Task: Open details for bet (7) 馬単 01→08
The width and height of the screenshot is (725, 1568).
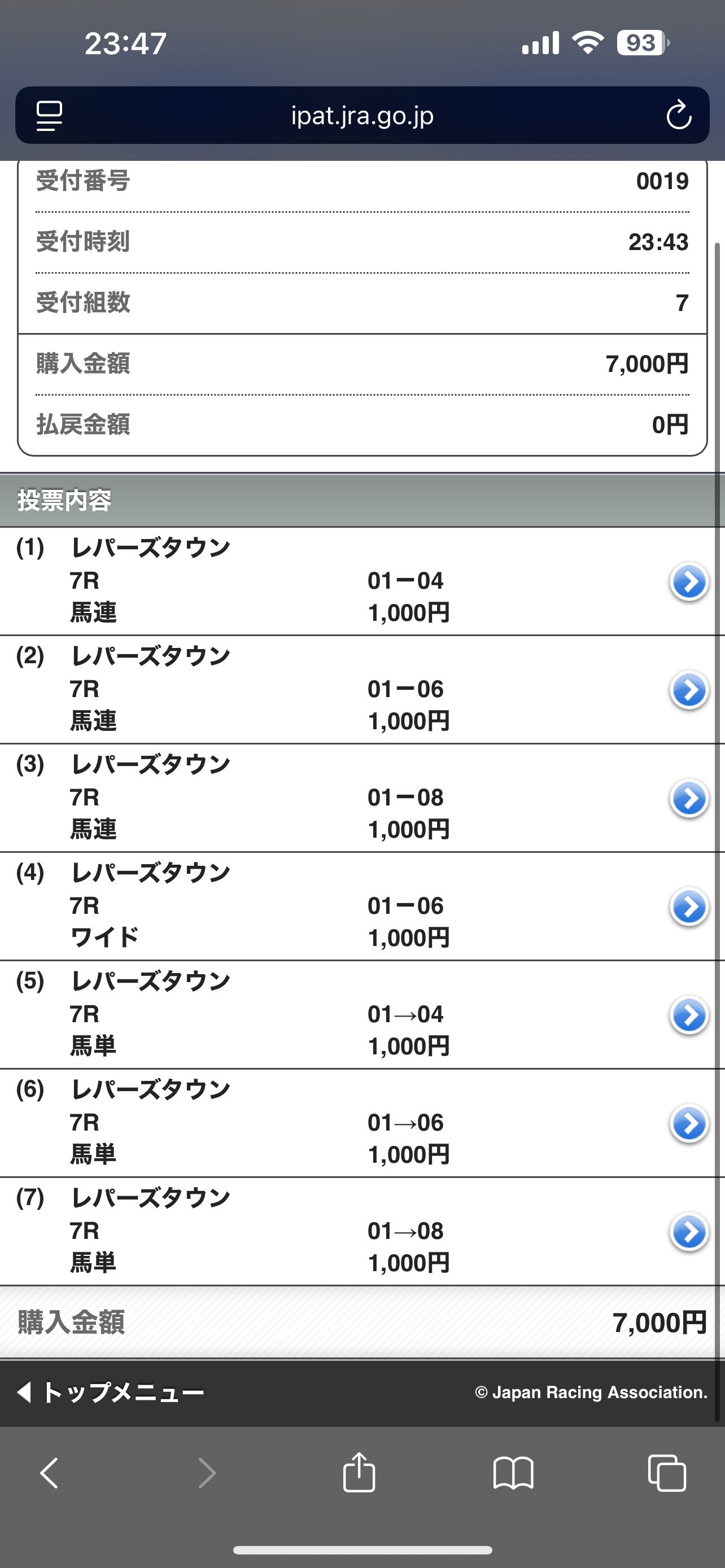Action: coord(688,1232)
